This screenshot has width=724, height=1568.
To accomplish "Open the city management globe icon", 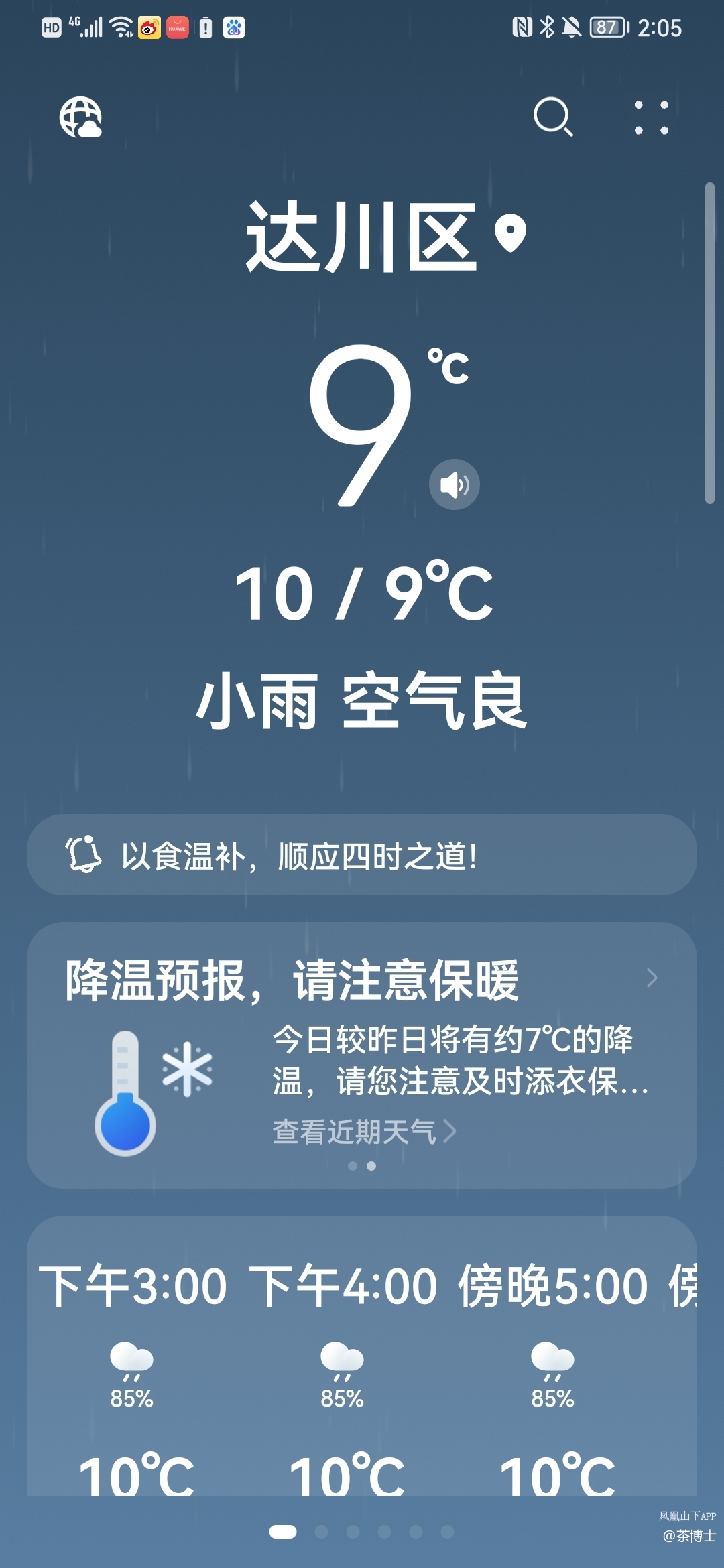I will tap(80, 117).
